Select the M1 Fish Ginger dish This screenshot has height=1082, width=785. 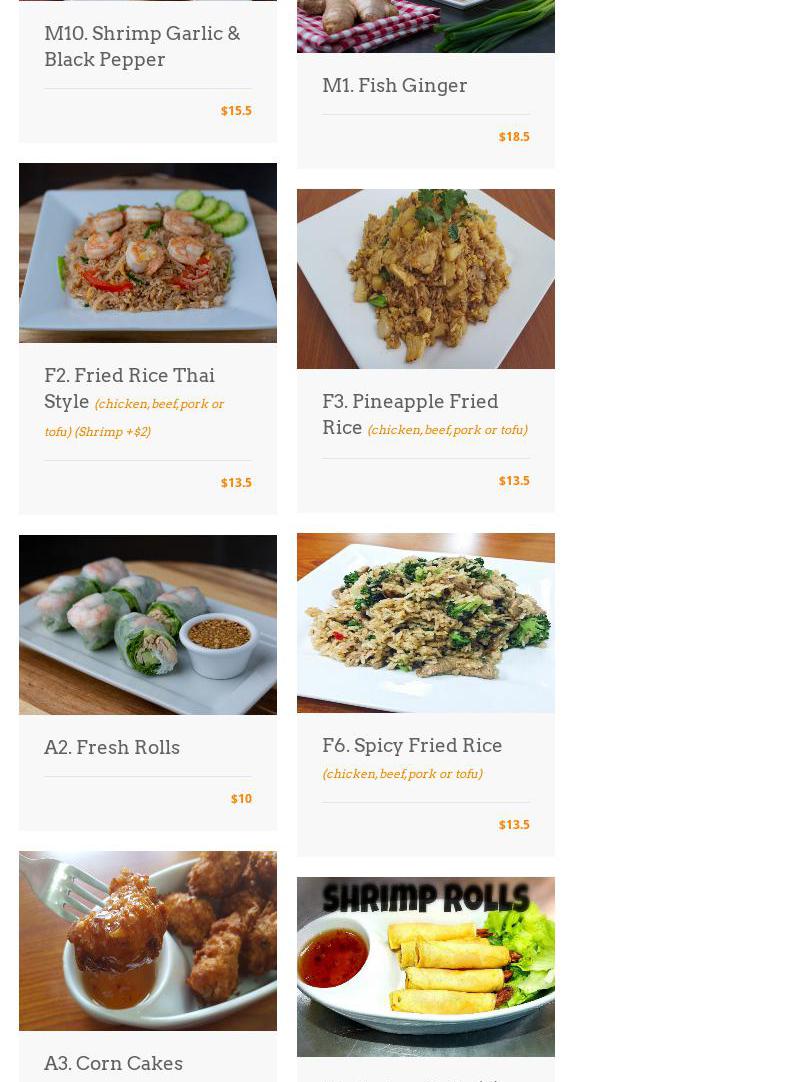click(394, 85)
